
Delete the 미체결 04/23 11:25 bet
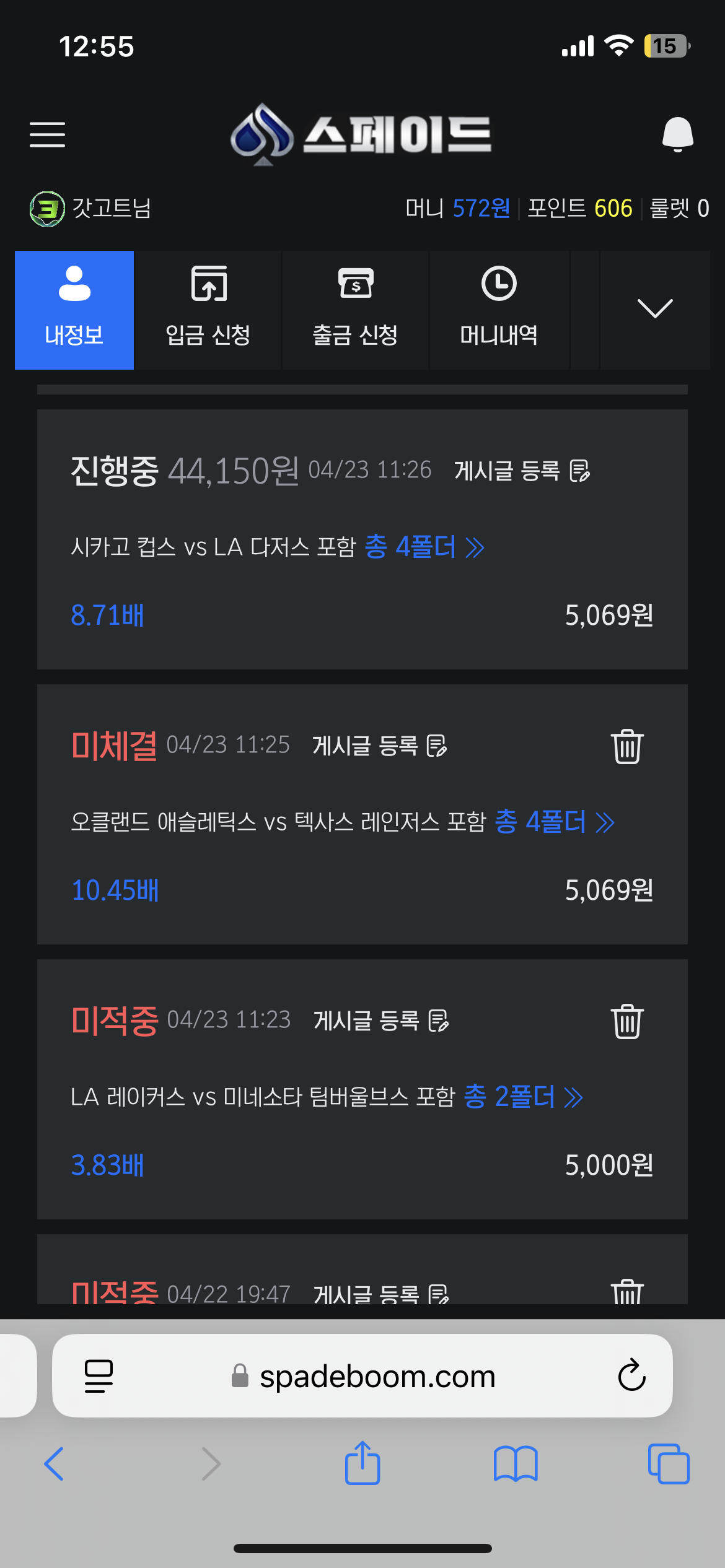pyautogui.click(x=627, y=746)
